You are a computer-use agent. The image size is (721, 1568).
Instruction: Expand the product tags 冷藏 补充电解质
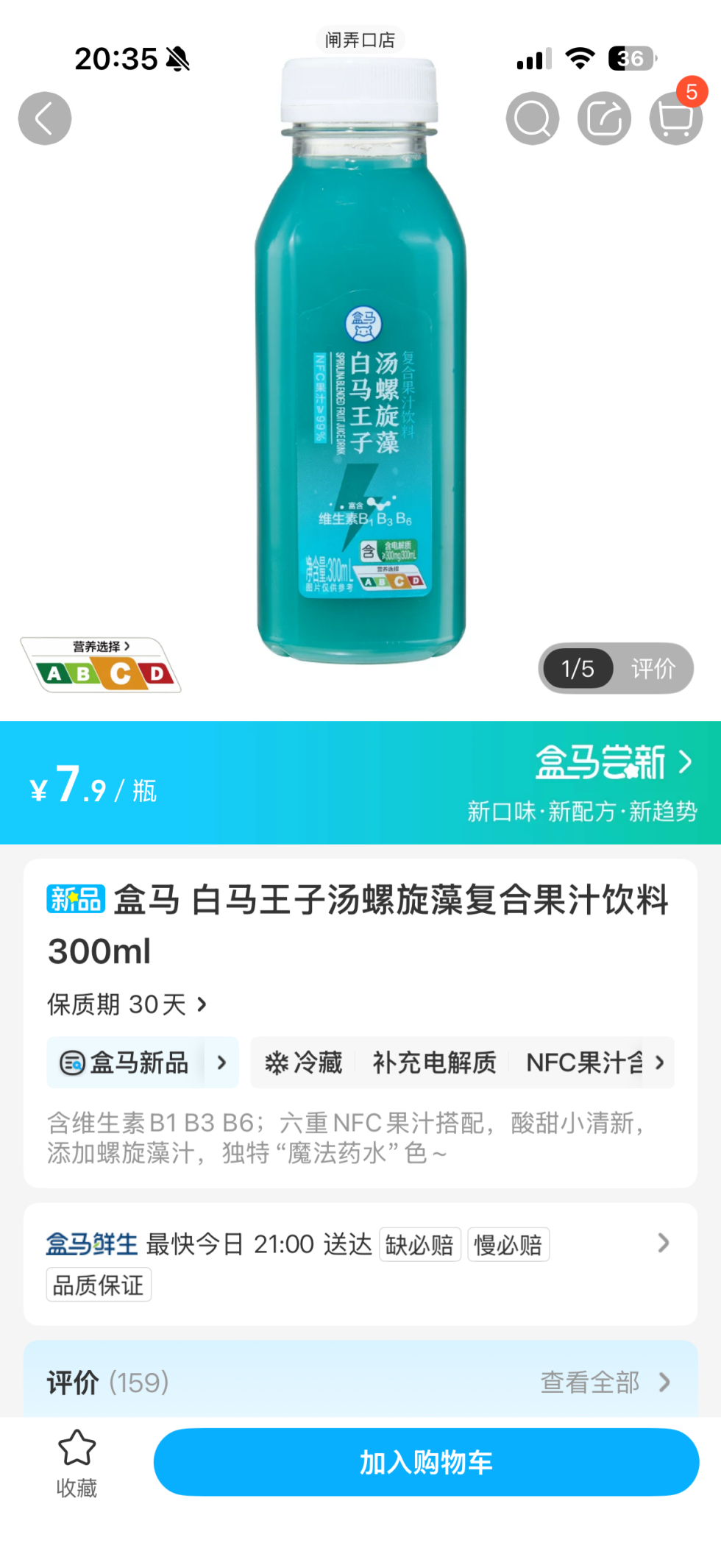coord(461,1063)
